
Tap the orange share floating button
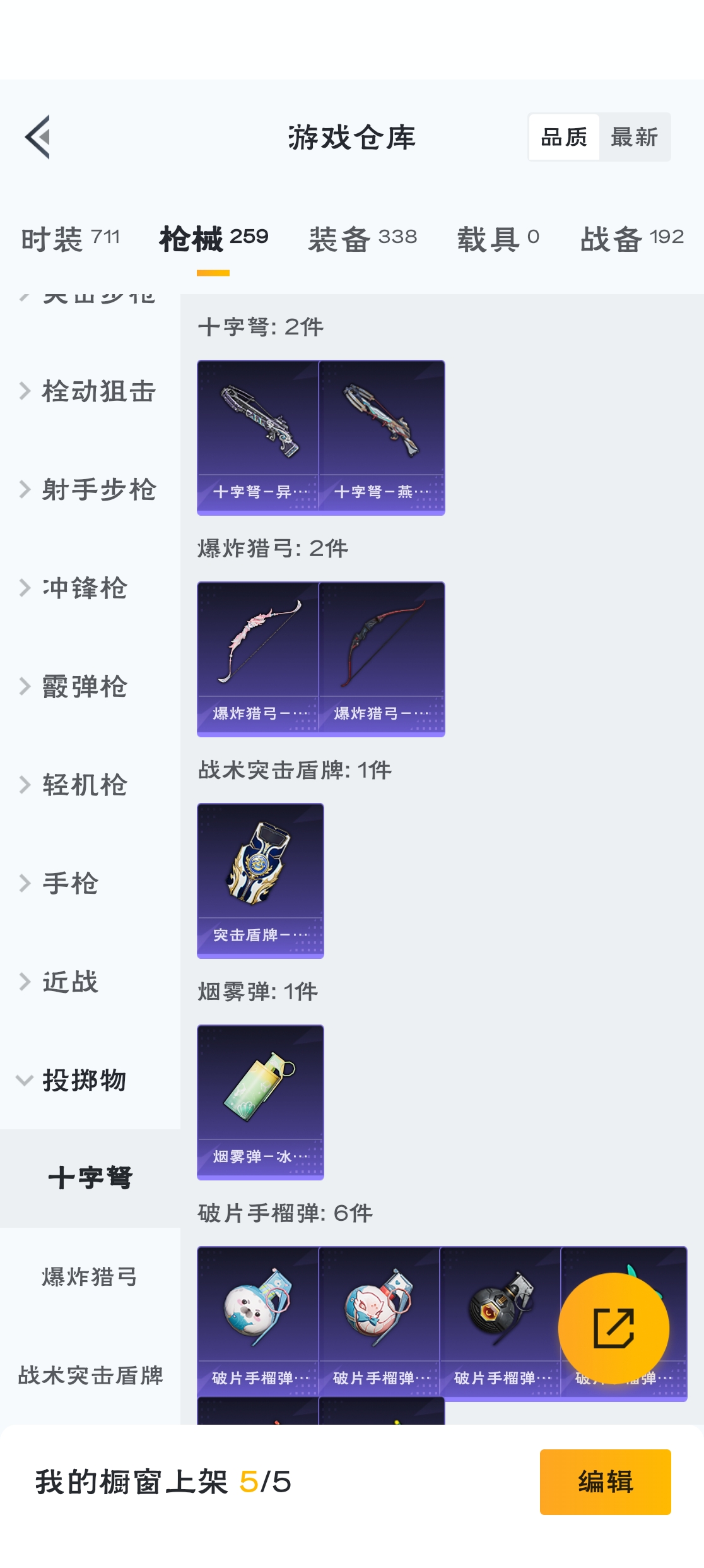tap(613, 1328)
